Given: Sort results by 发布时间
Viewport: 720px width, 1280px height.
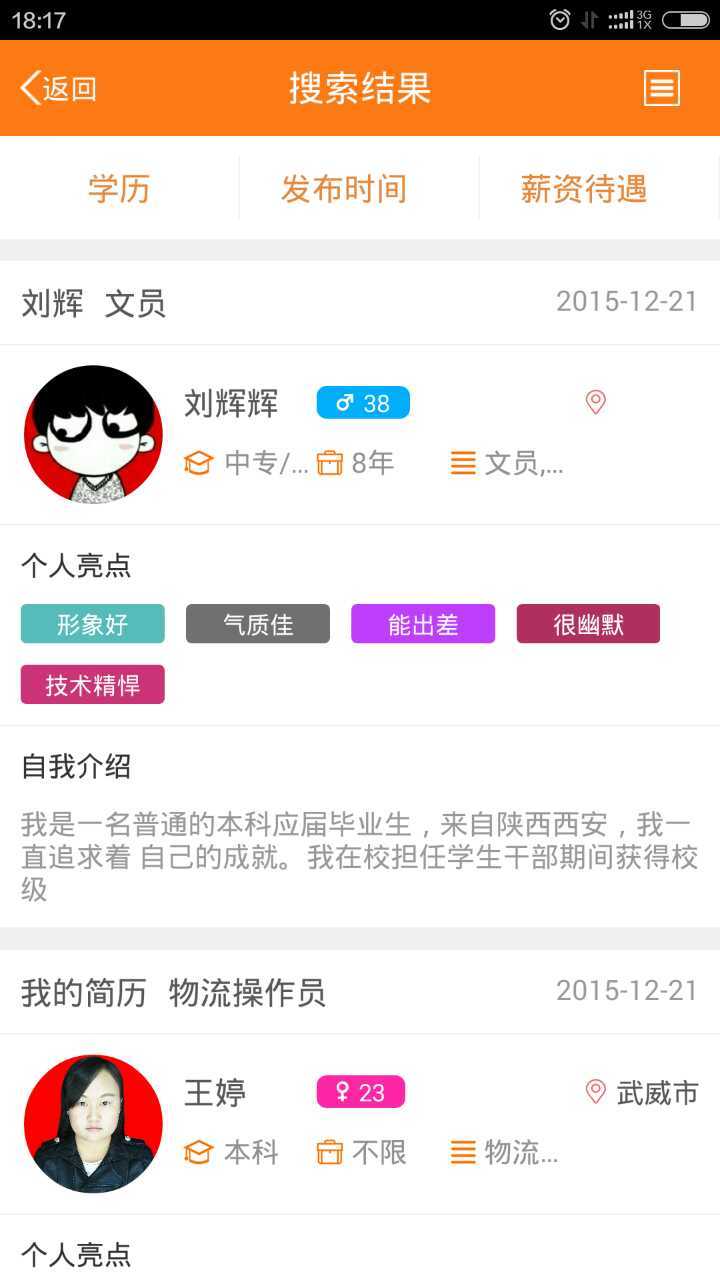Looking at the screenshot, I should click(x=344, y=188).
